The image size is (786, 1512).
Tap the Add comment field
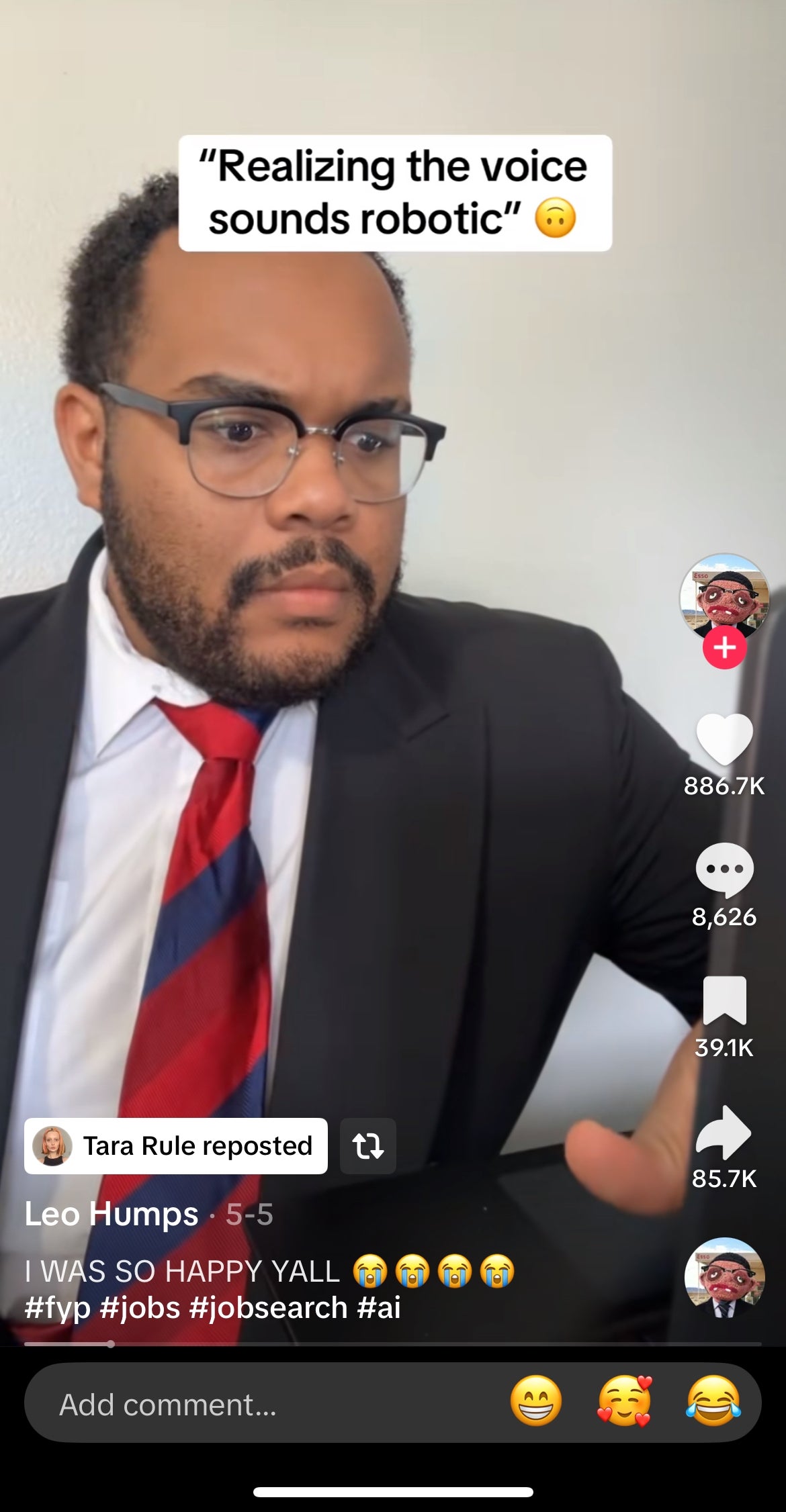coord(255,1405)
